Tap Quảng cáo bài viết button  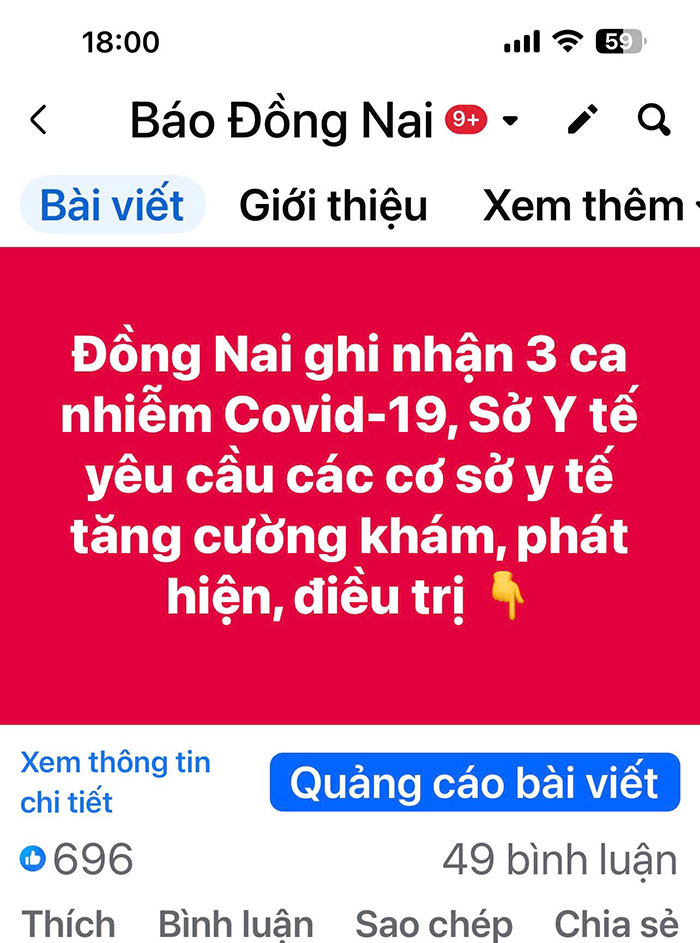tap(474, 782)
